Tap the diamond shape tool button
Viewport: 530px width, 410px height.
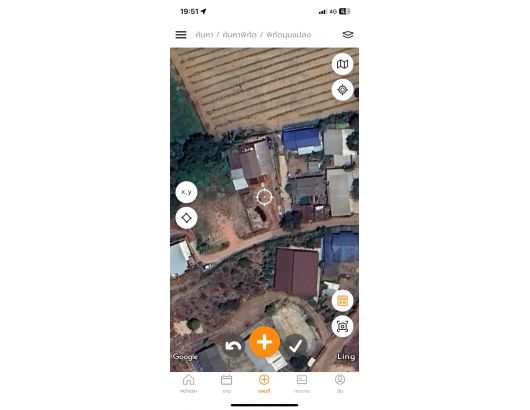[x=186, y=218]
